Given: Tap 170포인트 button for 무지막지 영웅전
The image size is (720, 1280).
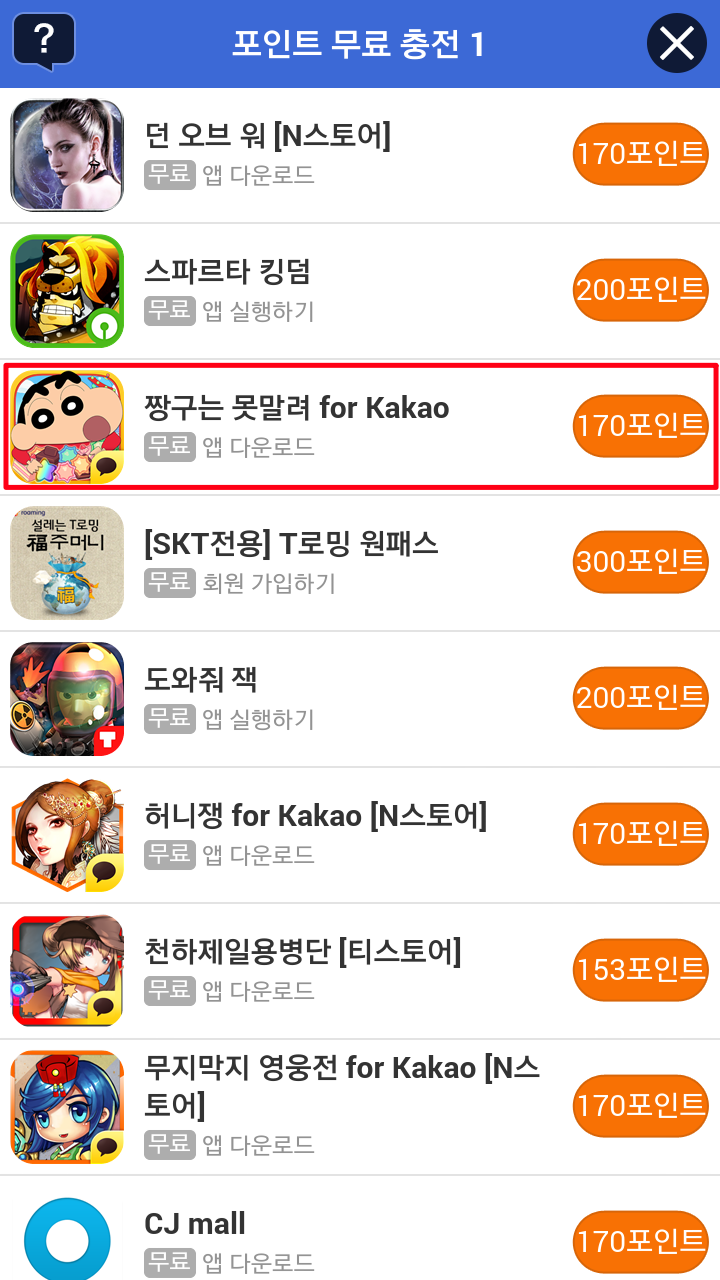Looking at the screenshot, I should coord(640,1106).
